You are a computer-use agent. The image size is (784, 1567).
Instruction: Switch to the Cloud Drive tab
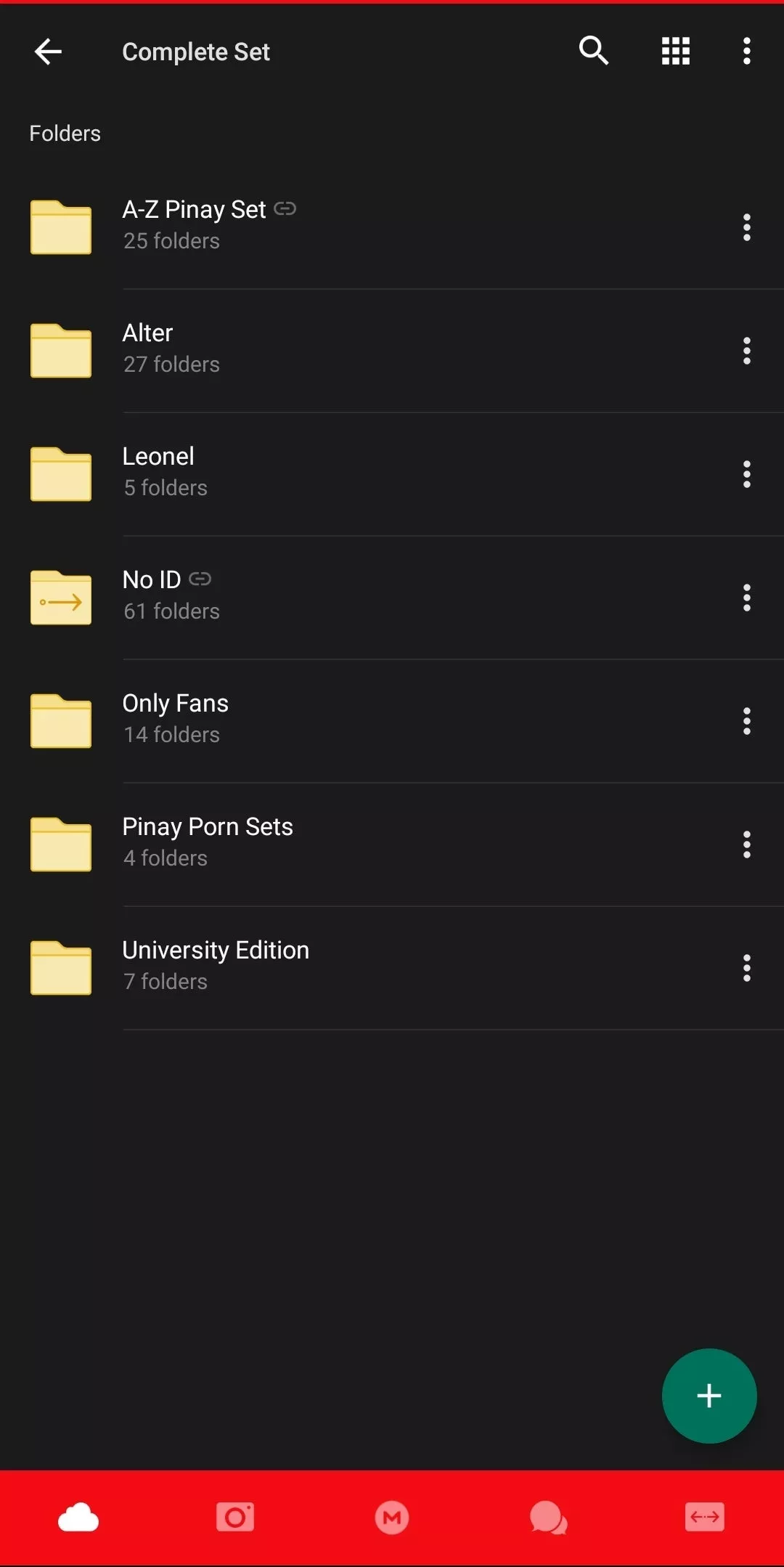(78, 1518)
